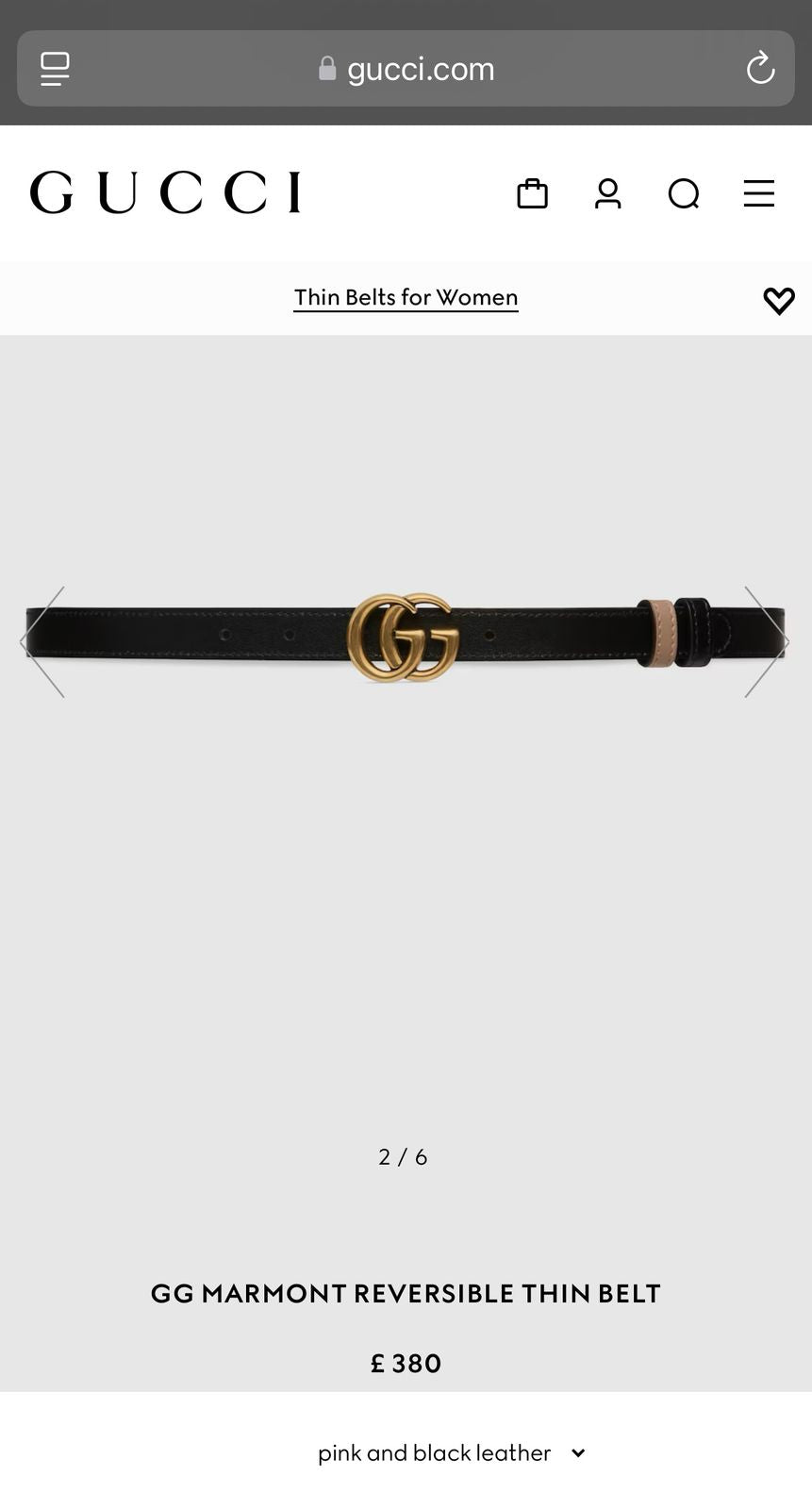Open the shopping bag
The height and width of the screenshot is (1509, 812).
[x=532, y=193]
